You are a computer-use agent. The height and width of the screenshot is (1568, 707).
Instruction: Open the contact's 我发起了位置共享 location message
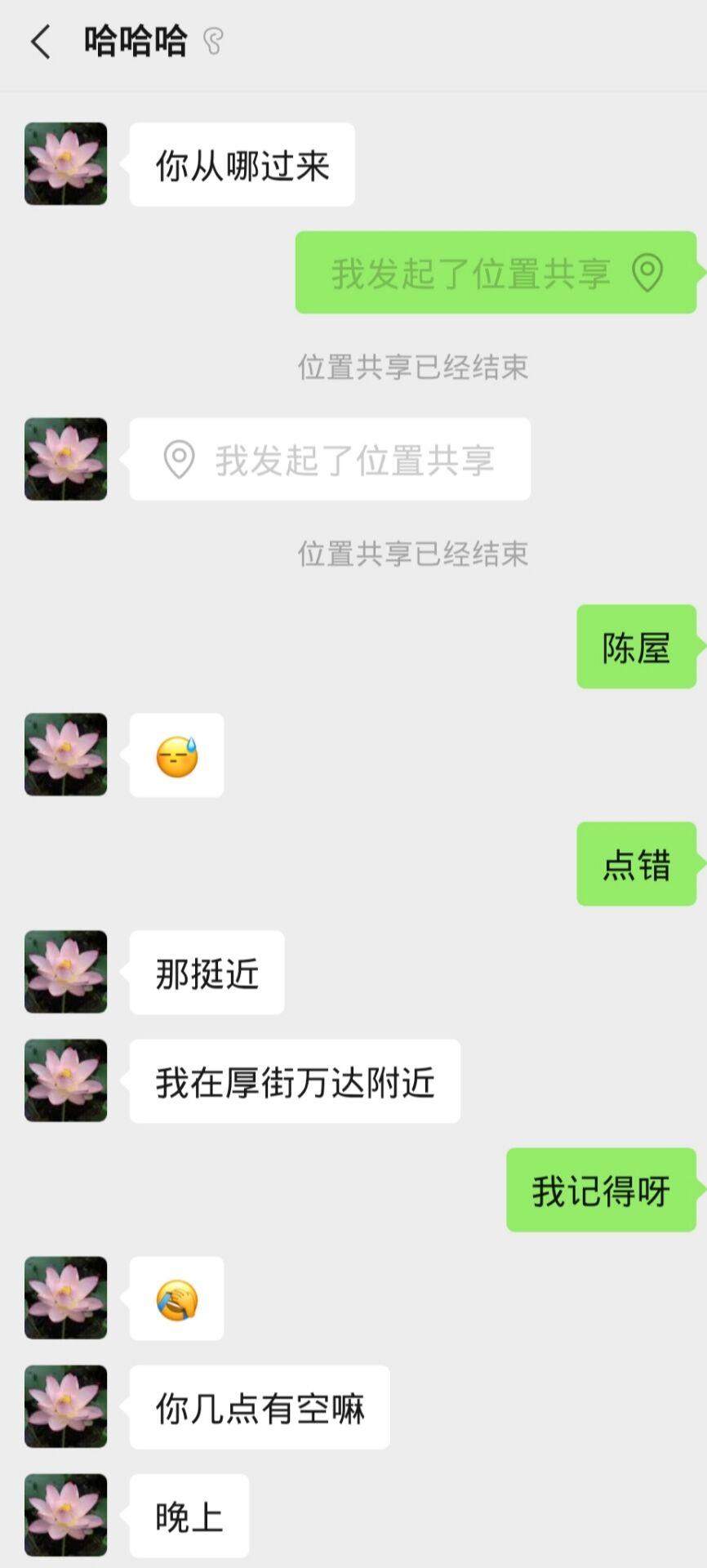[x=330, y=460]
